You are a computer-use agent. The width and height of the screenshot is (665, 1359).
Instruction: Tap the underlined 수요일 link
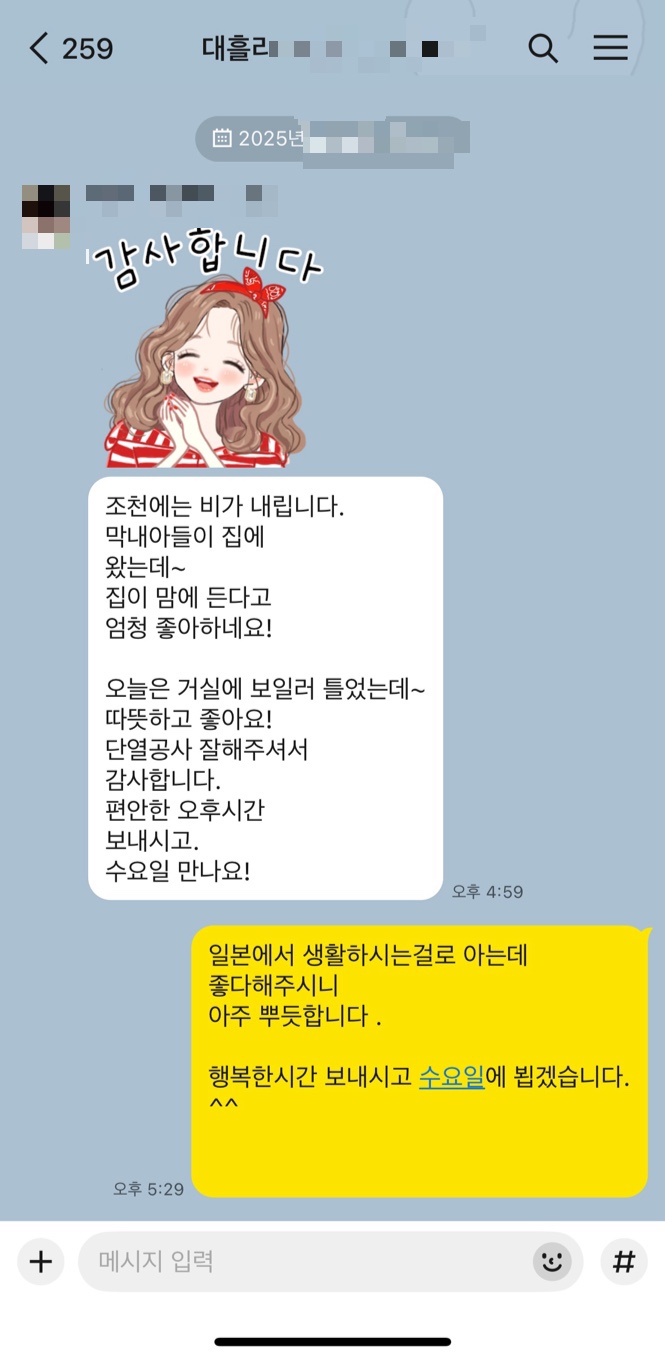451,1077
